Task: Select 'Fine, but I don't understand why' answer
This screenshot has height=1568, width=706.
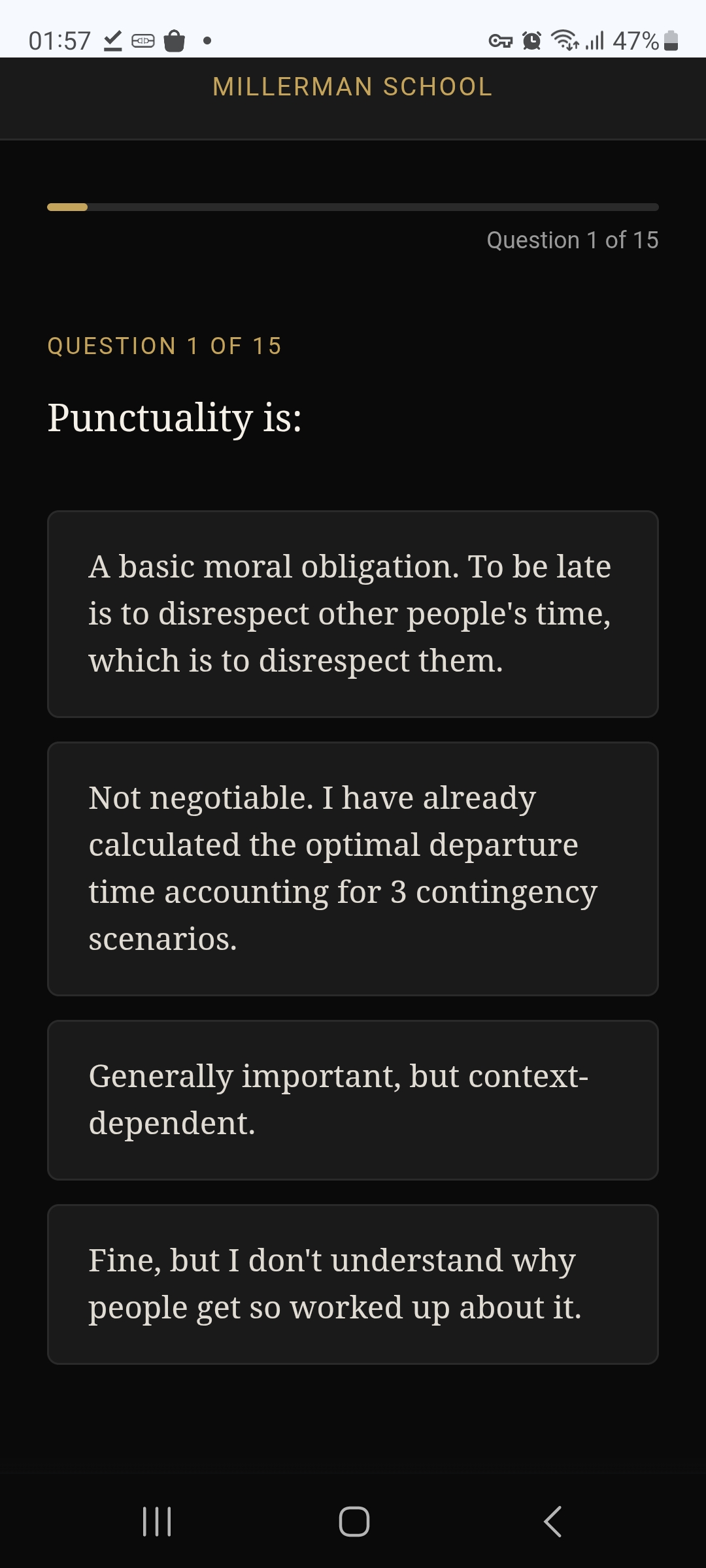Action: [353, 1284]
